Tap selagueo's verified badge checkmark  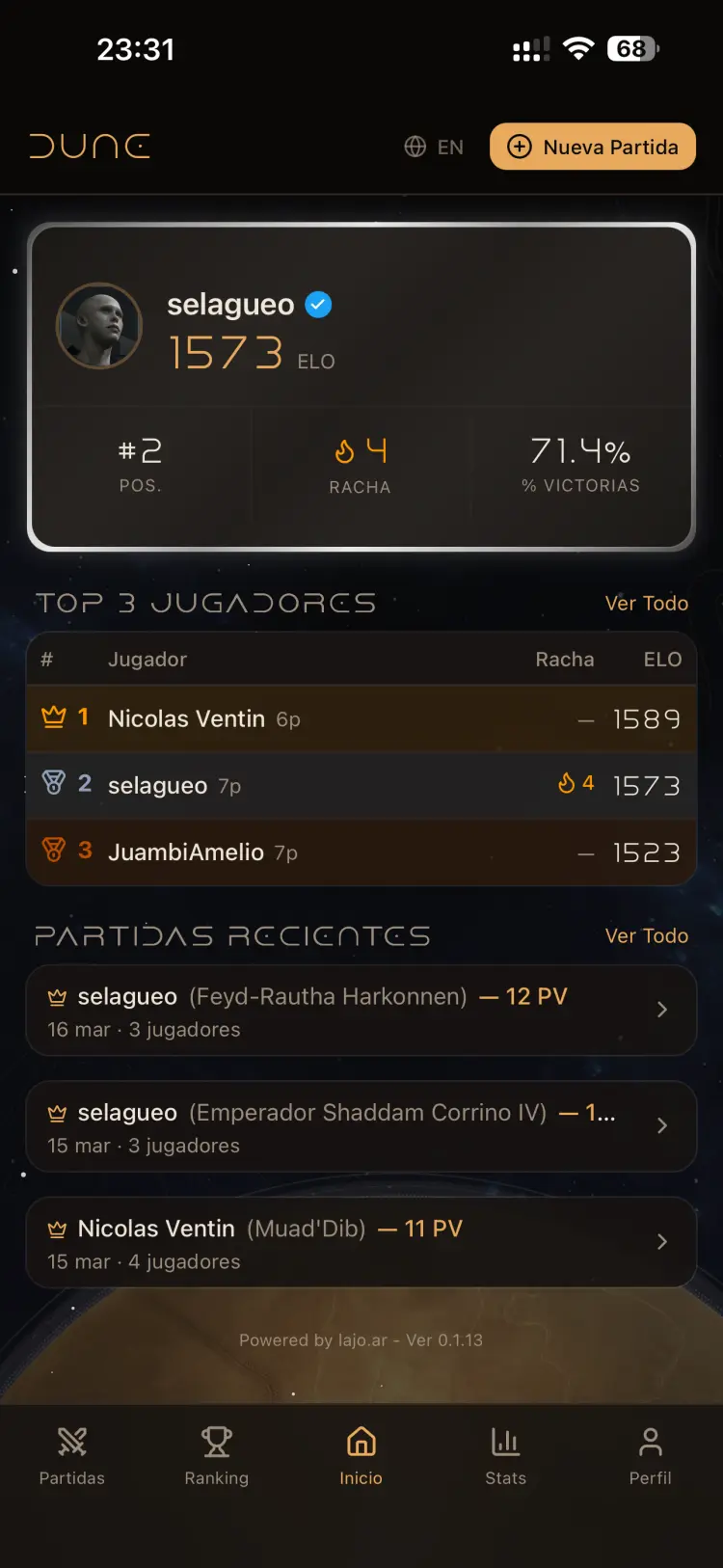tap(317, 304)
